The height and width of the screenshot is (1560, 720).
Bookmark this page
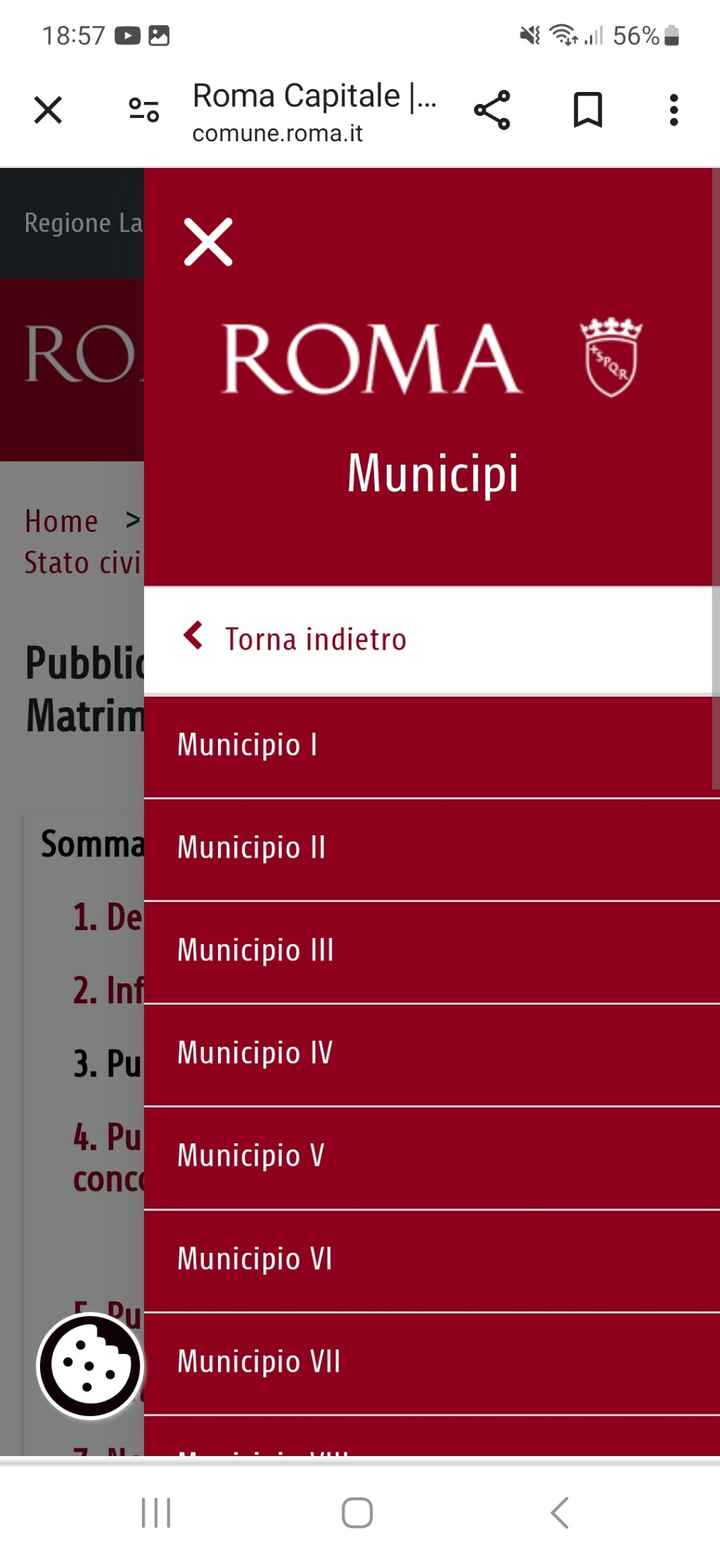coord(587,110)
